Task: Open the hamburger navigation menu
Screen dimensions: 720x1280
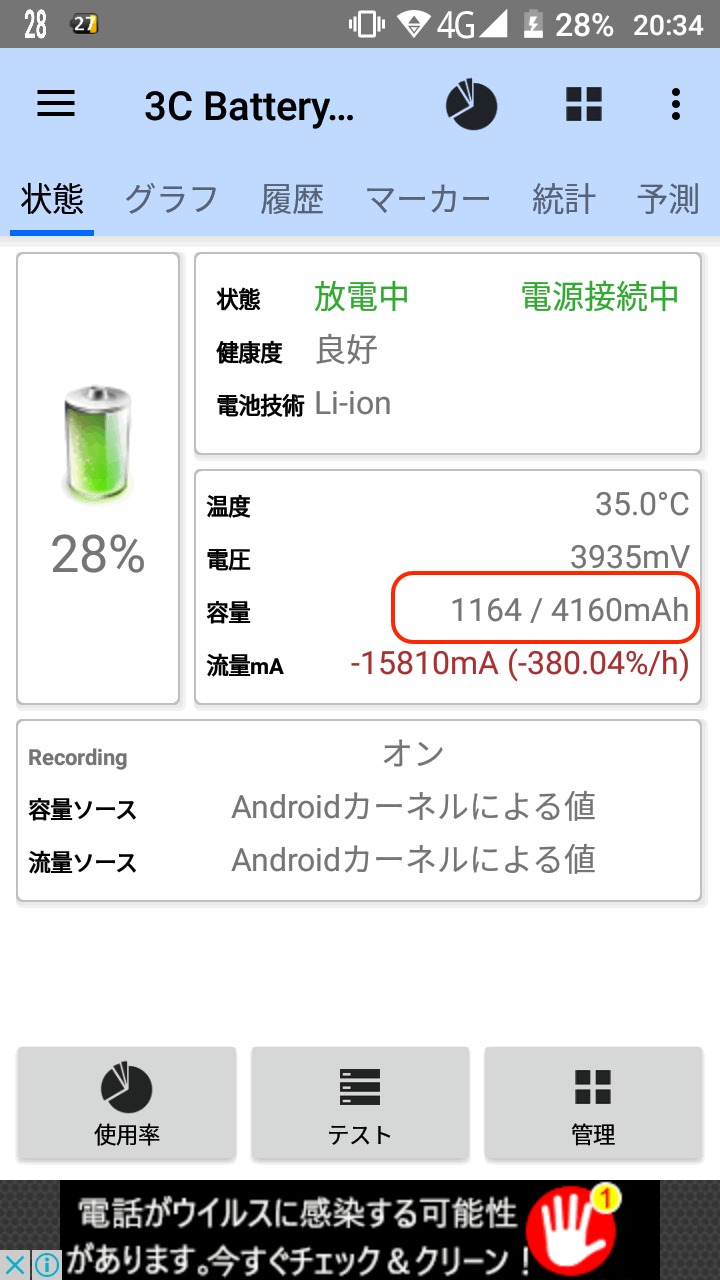Action: click(56, 104)
